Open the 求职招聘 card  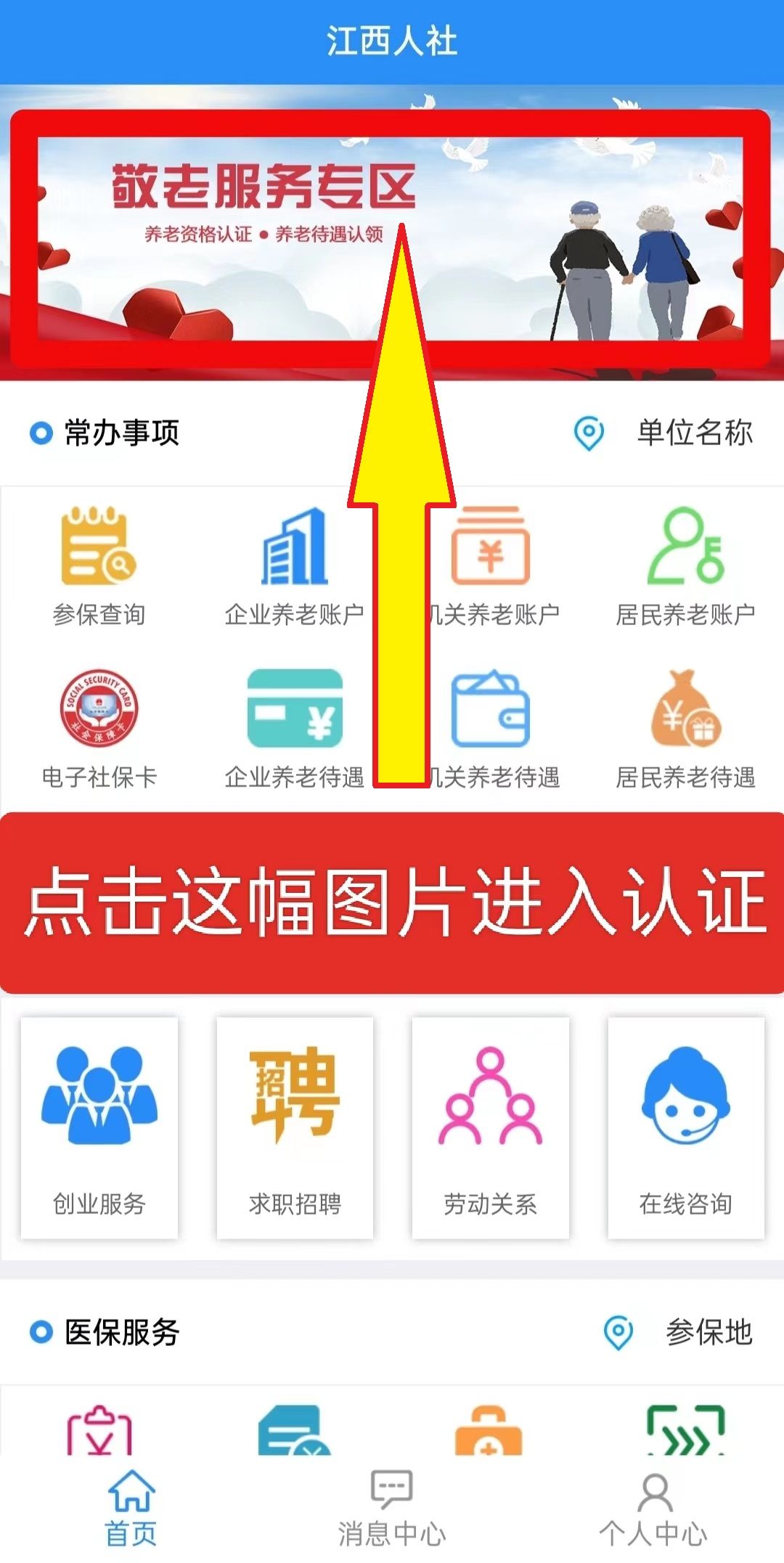coord(295,1127)
